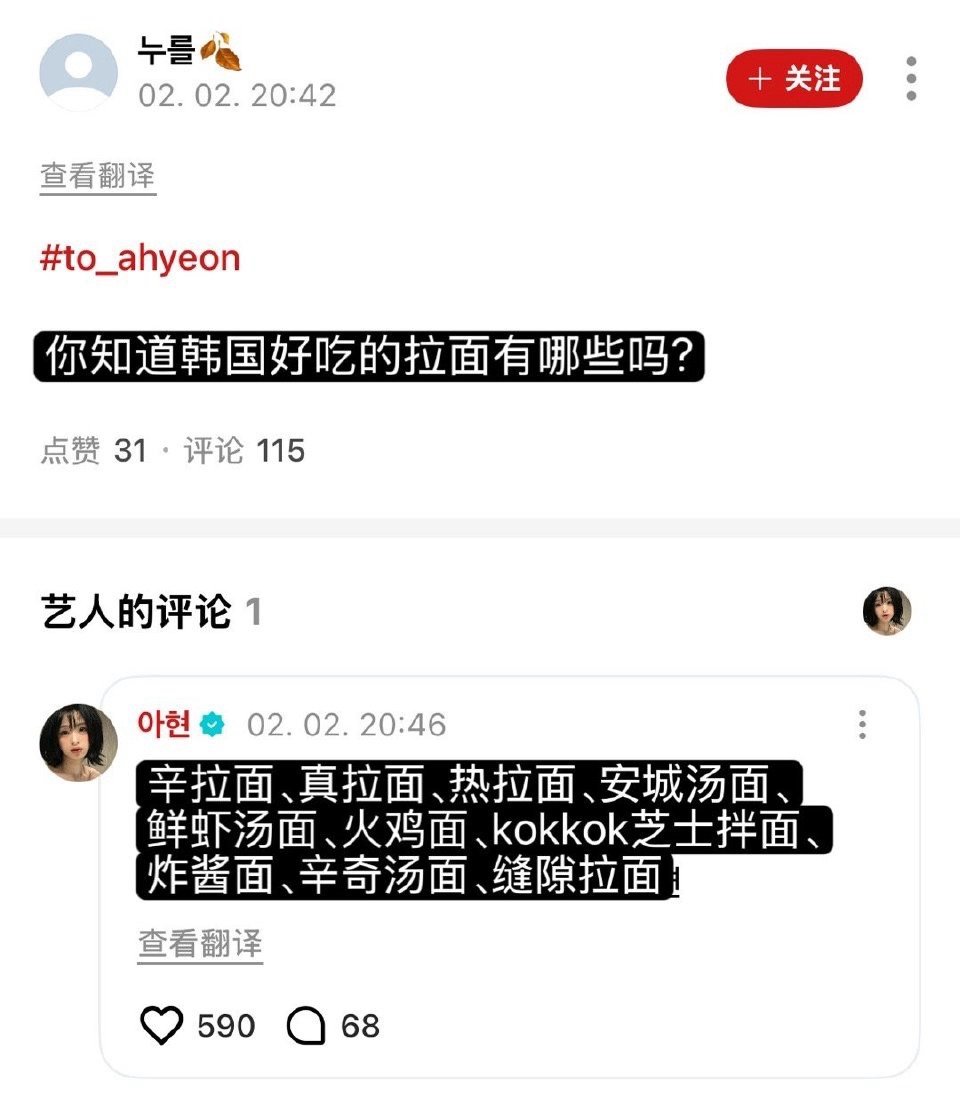Follow the user 누를
The height and width of the screenshot is (1109, 960).
tap(794, 79)
